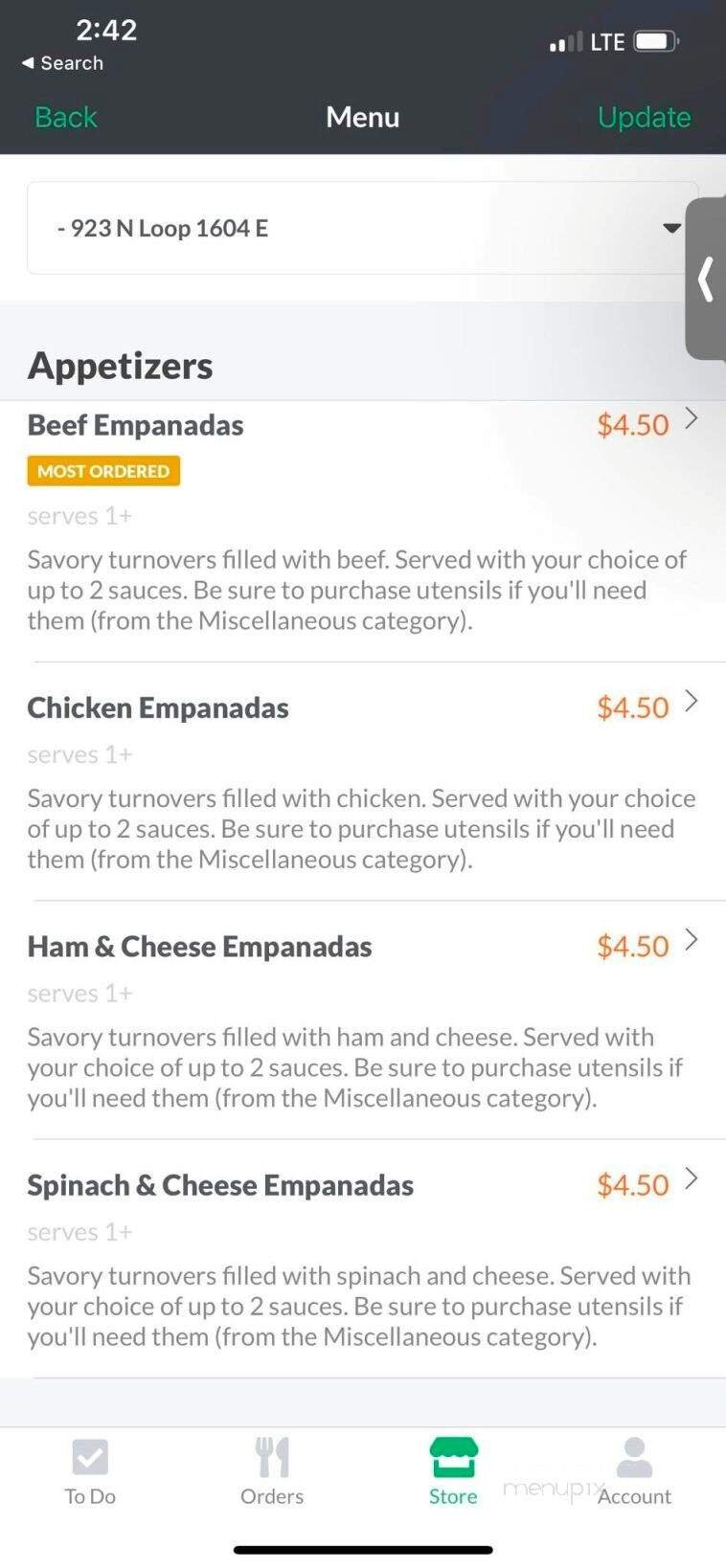Tap the home indicator bar at bottom
Viewport: 726px width, 1568px height.
point(363,1548)
